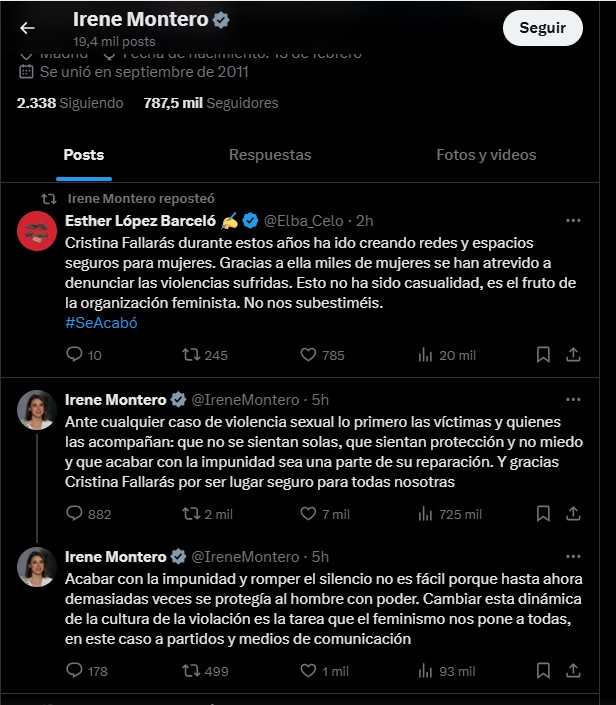Like Esther López Barceló's post

tap(308, 355)
